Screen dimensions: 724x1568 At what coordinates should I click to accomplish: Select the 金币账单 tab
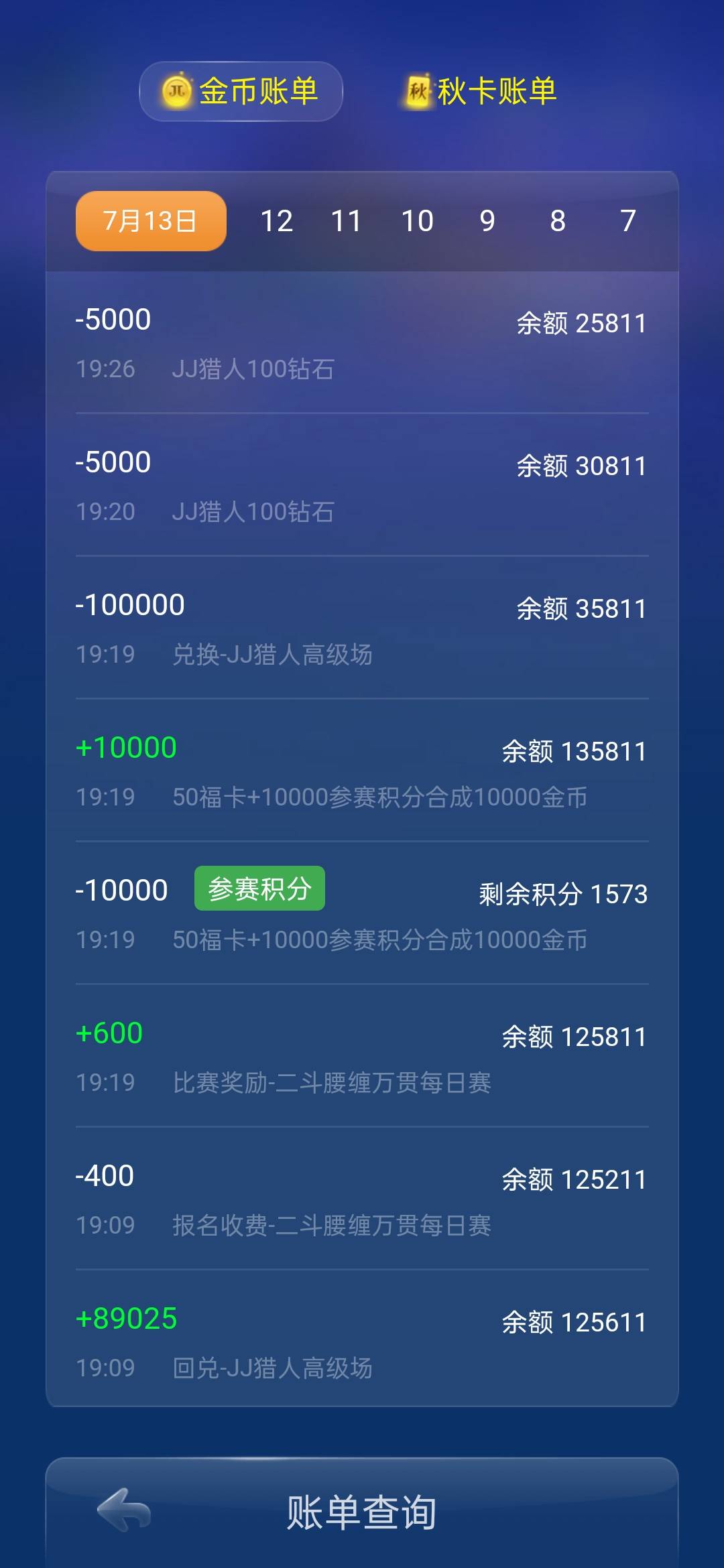tap(240, 92)
